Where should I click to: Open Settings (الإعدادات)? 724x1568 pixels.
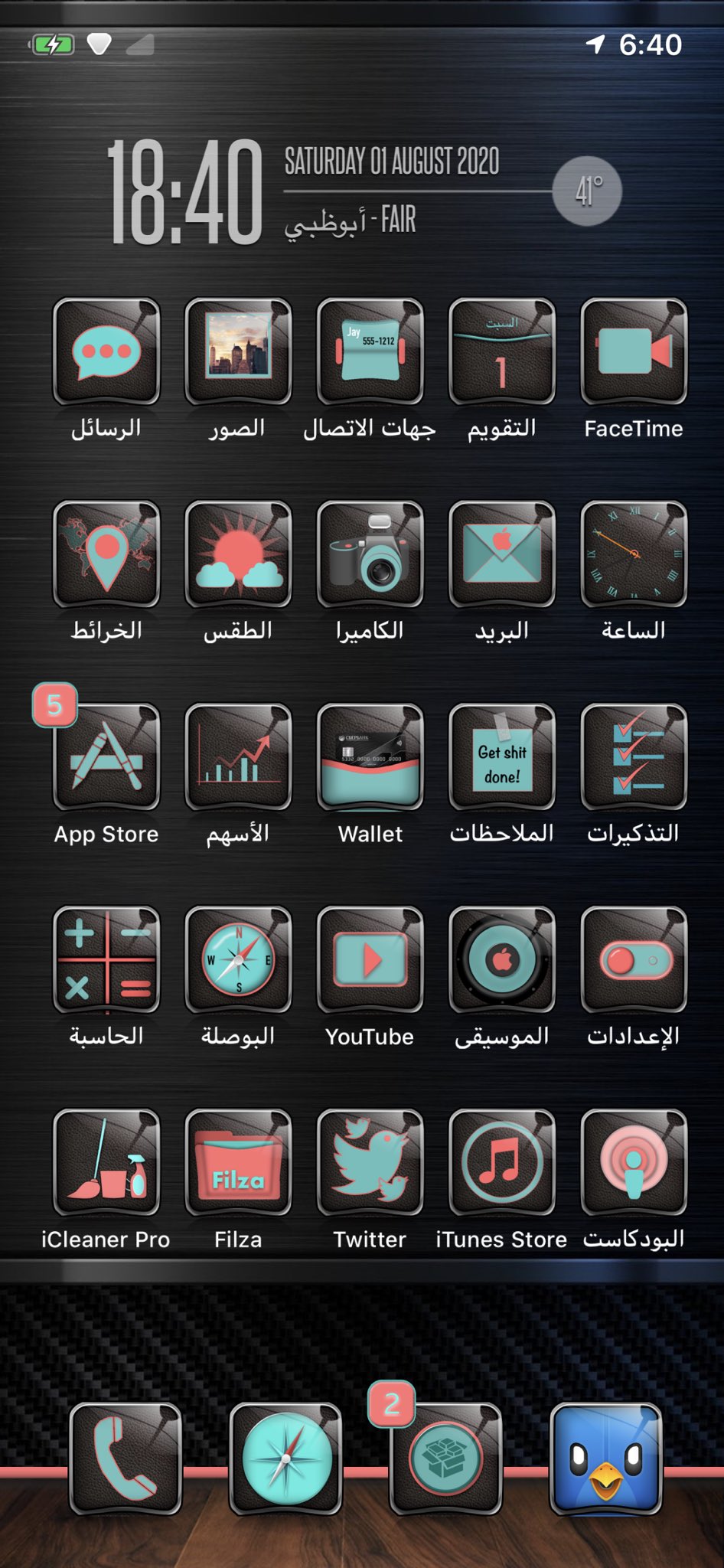click(x=634, y=959)
